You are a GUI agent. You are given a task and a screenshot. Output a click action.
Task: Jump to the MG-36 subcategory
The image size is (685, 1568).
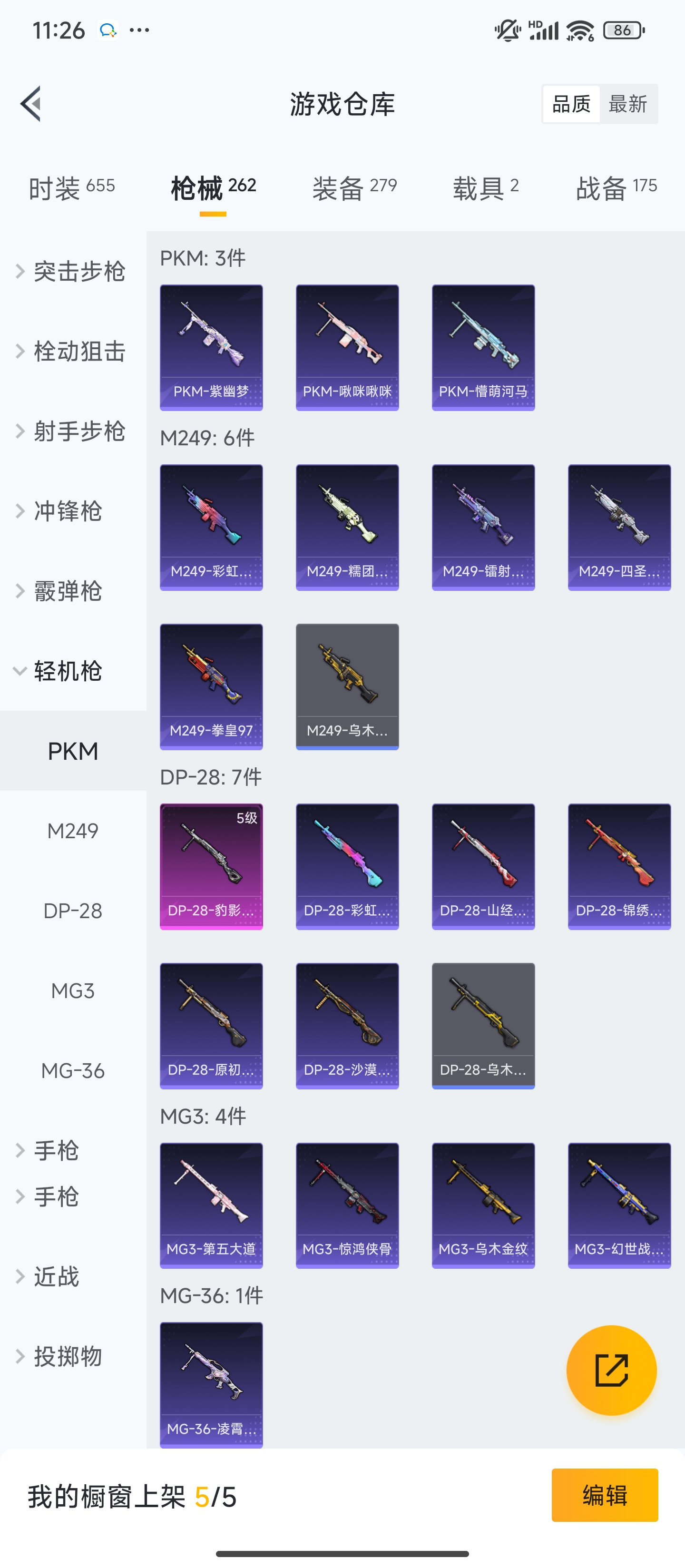72,1071
